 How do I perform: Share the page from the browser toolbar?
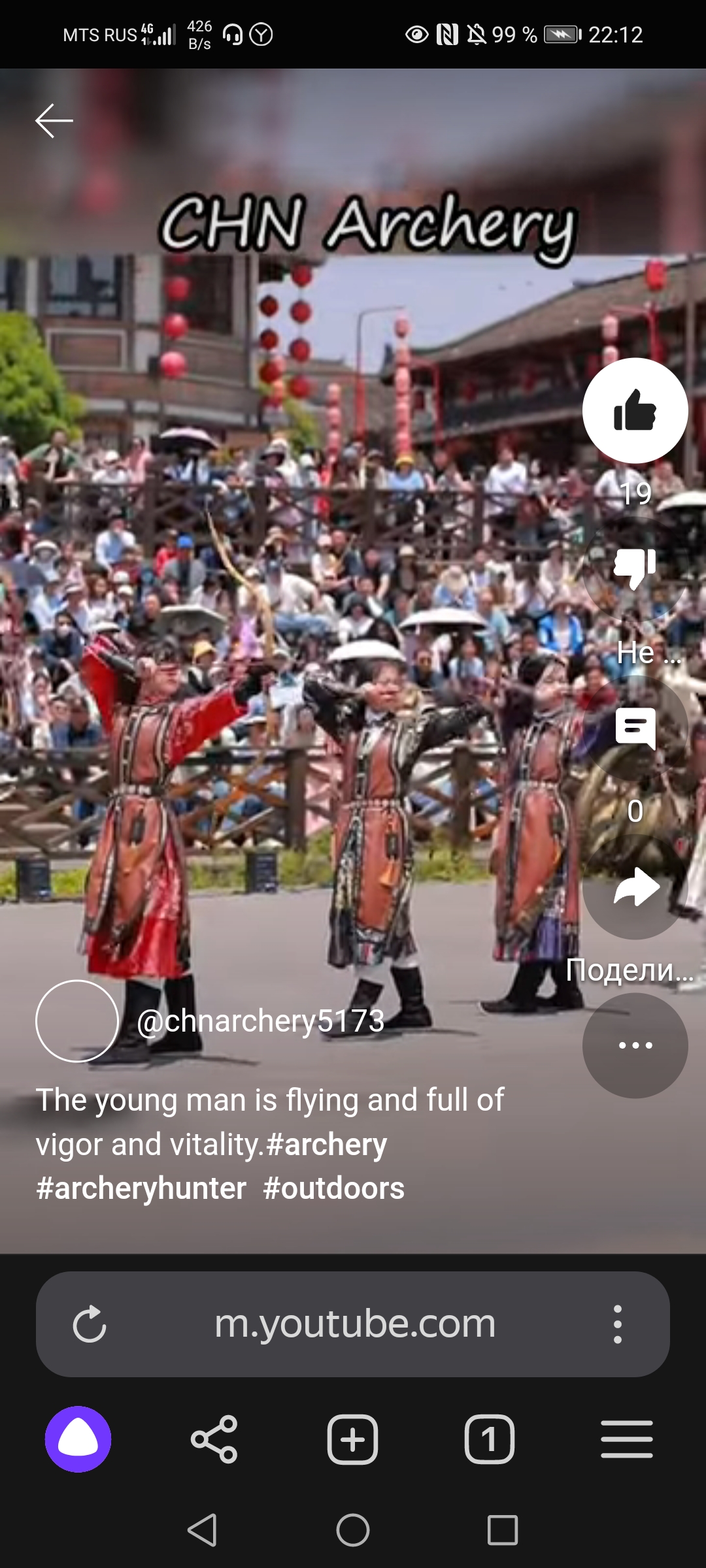(x=214, y=1439)
